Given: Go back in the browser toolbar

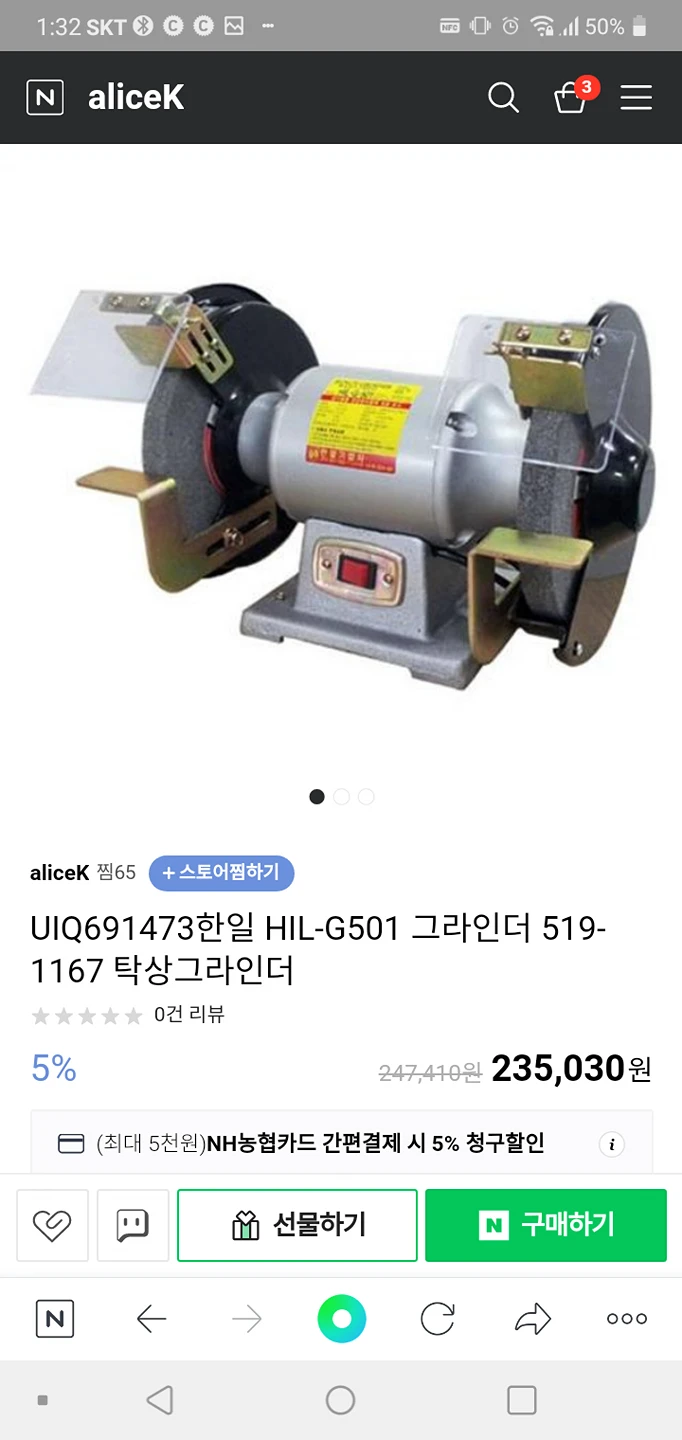Looking at the screenshot, I should point(151,1319).
